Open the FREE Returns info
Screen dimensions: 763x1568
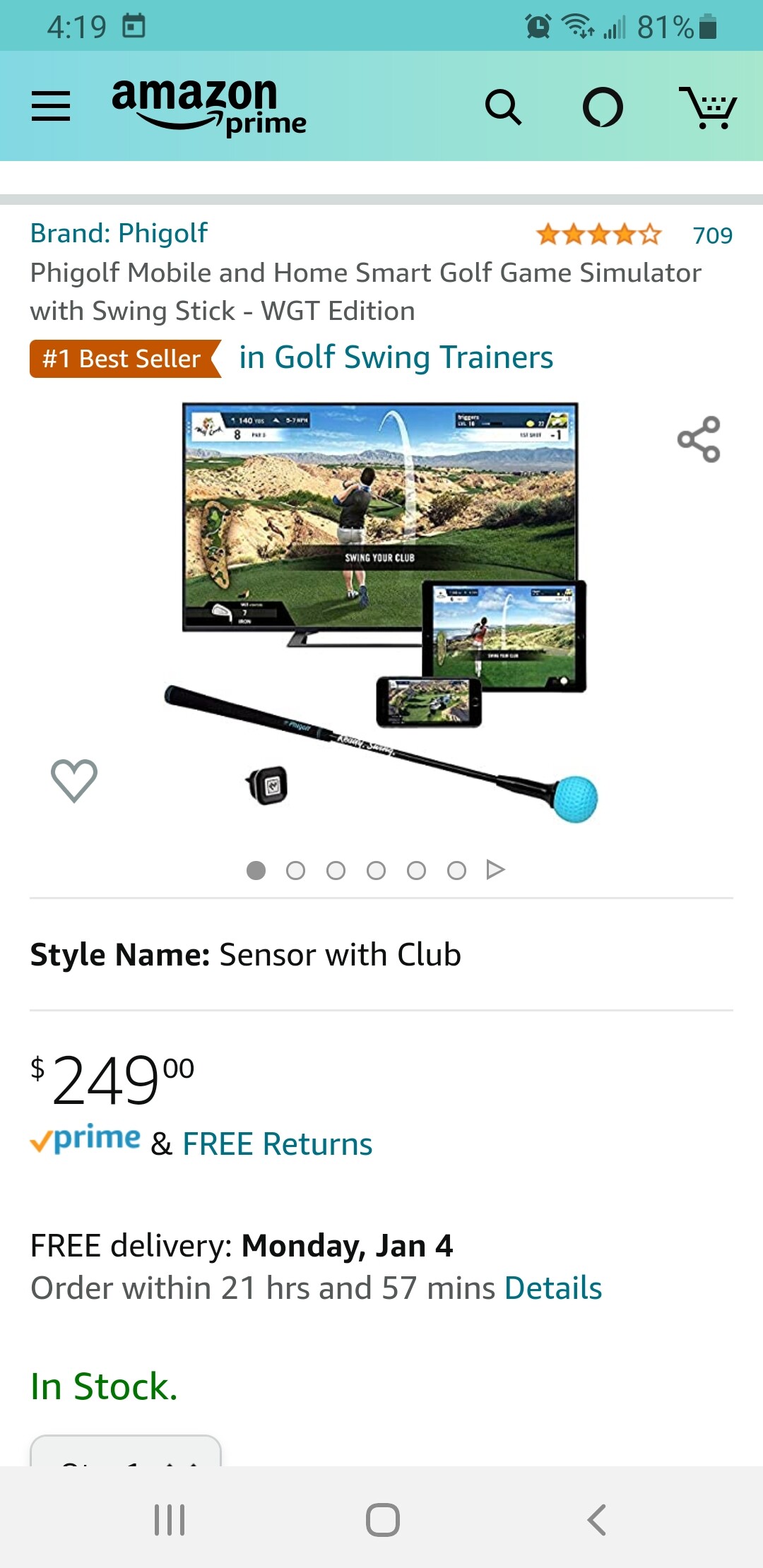pyautogui.click(x=277, y=1144)
